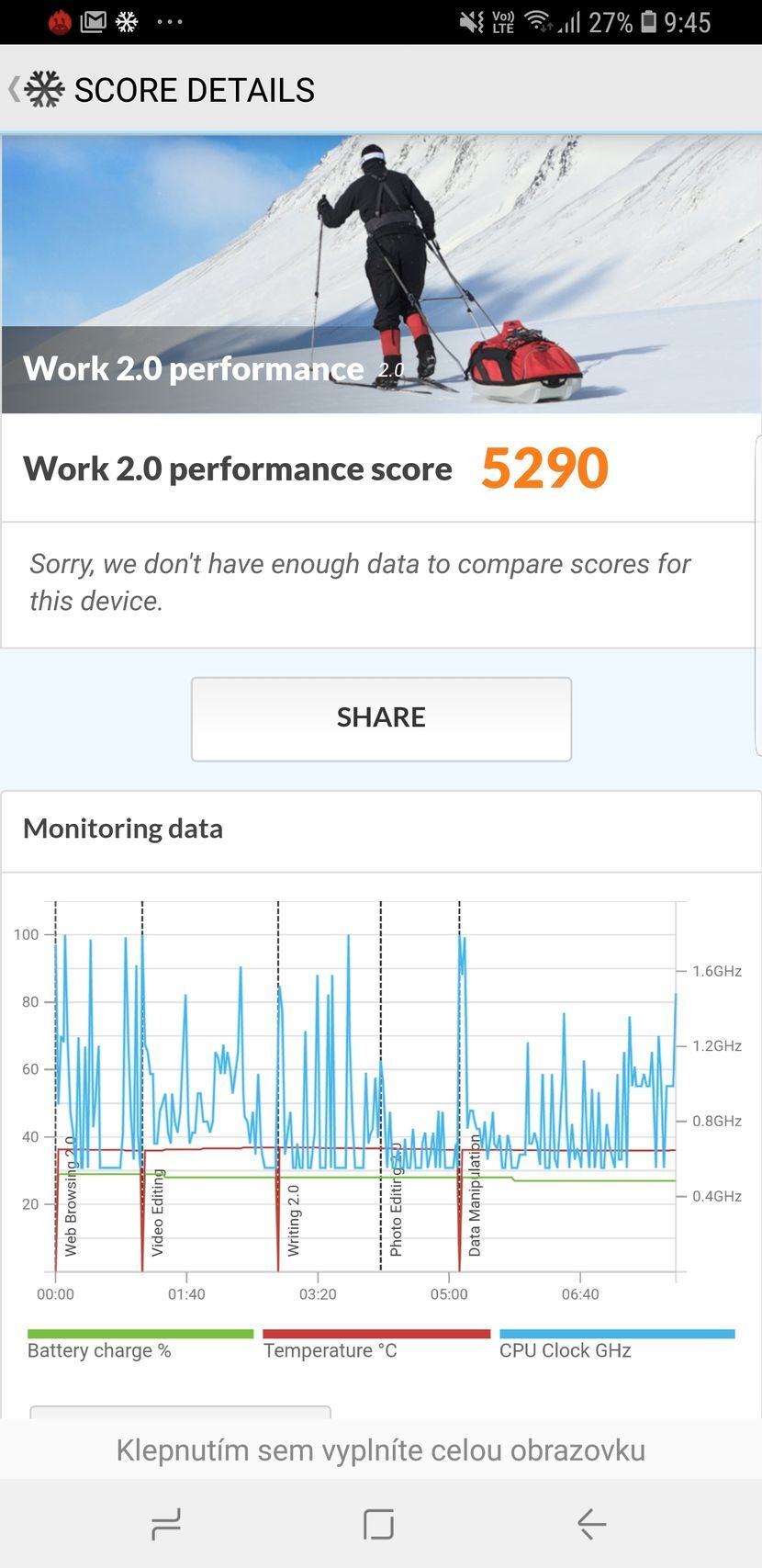Image resolution: width=762 pixels, height=1568 pixels.
Task: Open recent apps from navigation bar
Action: [x=166, y=1525]
